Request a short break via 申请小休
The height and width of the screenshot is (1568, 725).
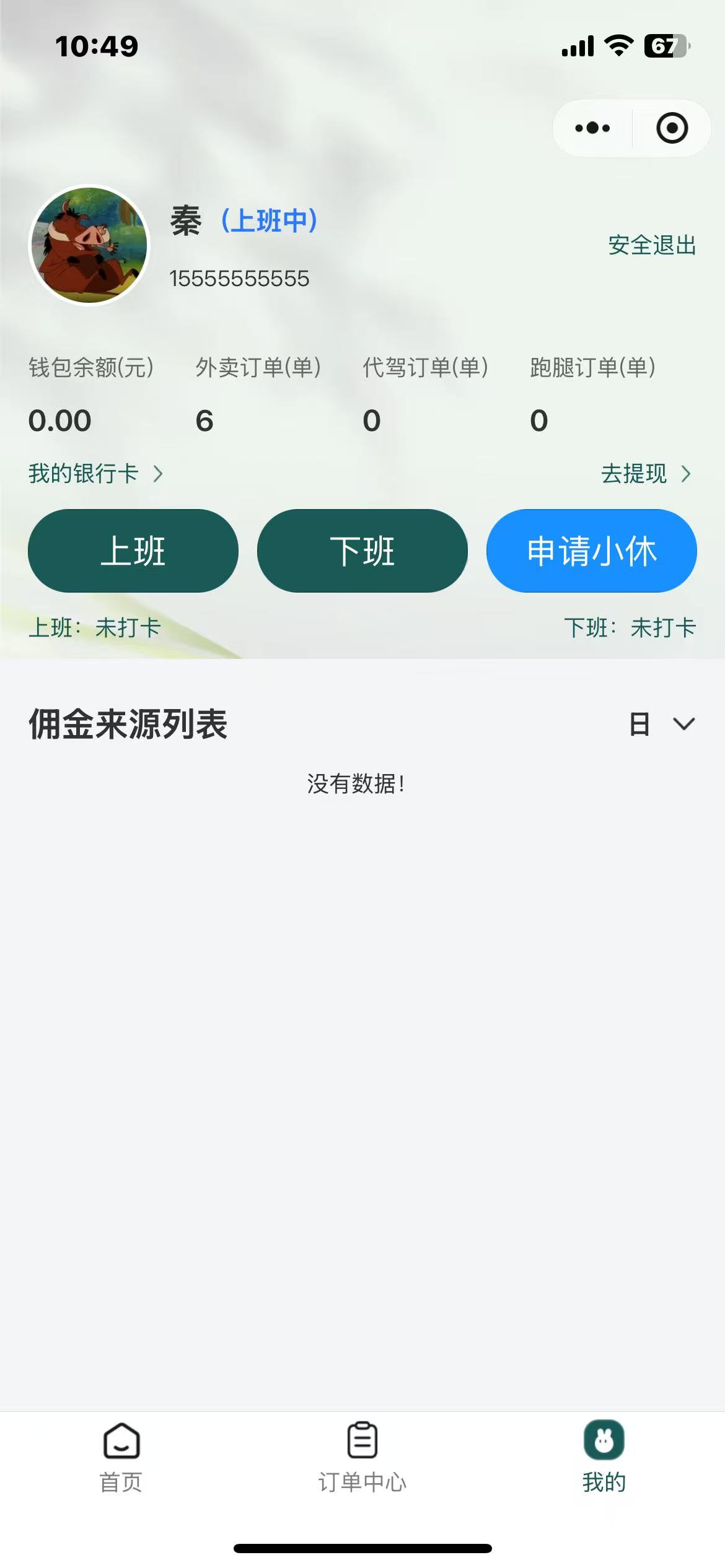pyautogui.click(x=591, y=551)
